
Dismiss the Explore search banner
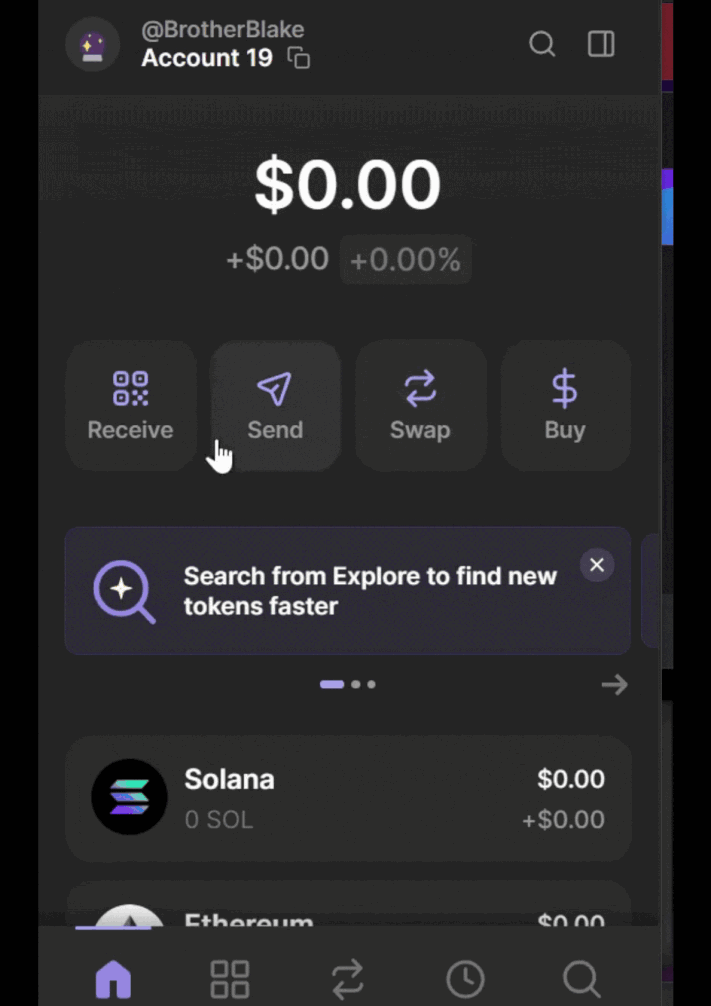click(x=597, y=565)
